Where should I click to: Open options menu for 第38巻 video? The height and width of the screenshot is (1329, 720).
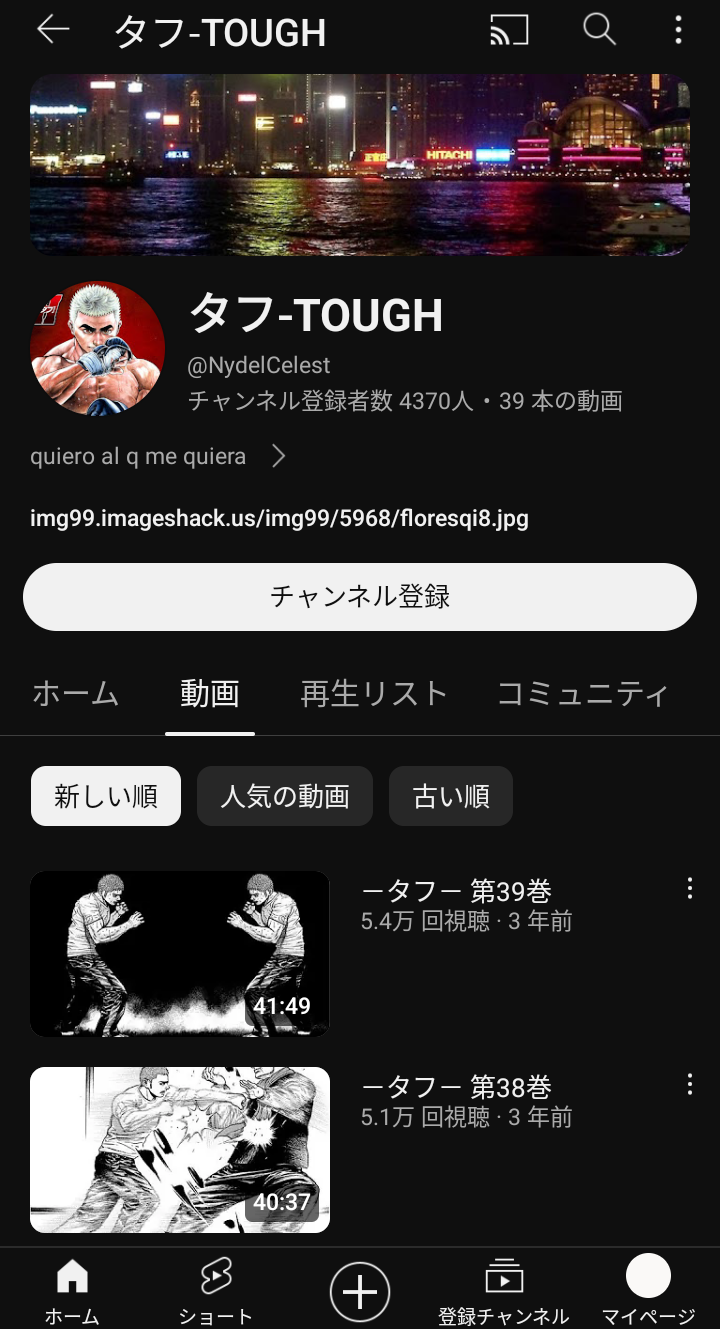(x=689, y=1085)
